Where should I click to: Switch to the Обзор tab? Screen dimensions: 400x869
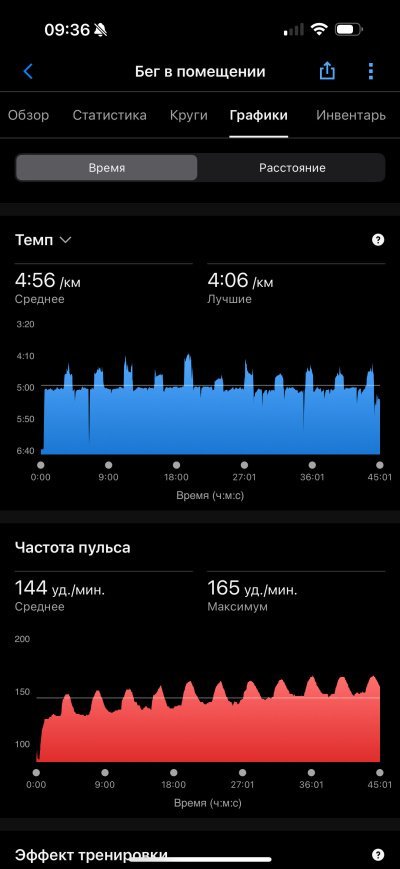[x=28, y=115]
